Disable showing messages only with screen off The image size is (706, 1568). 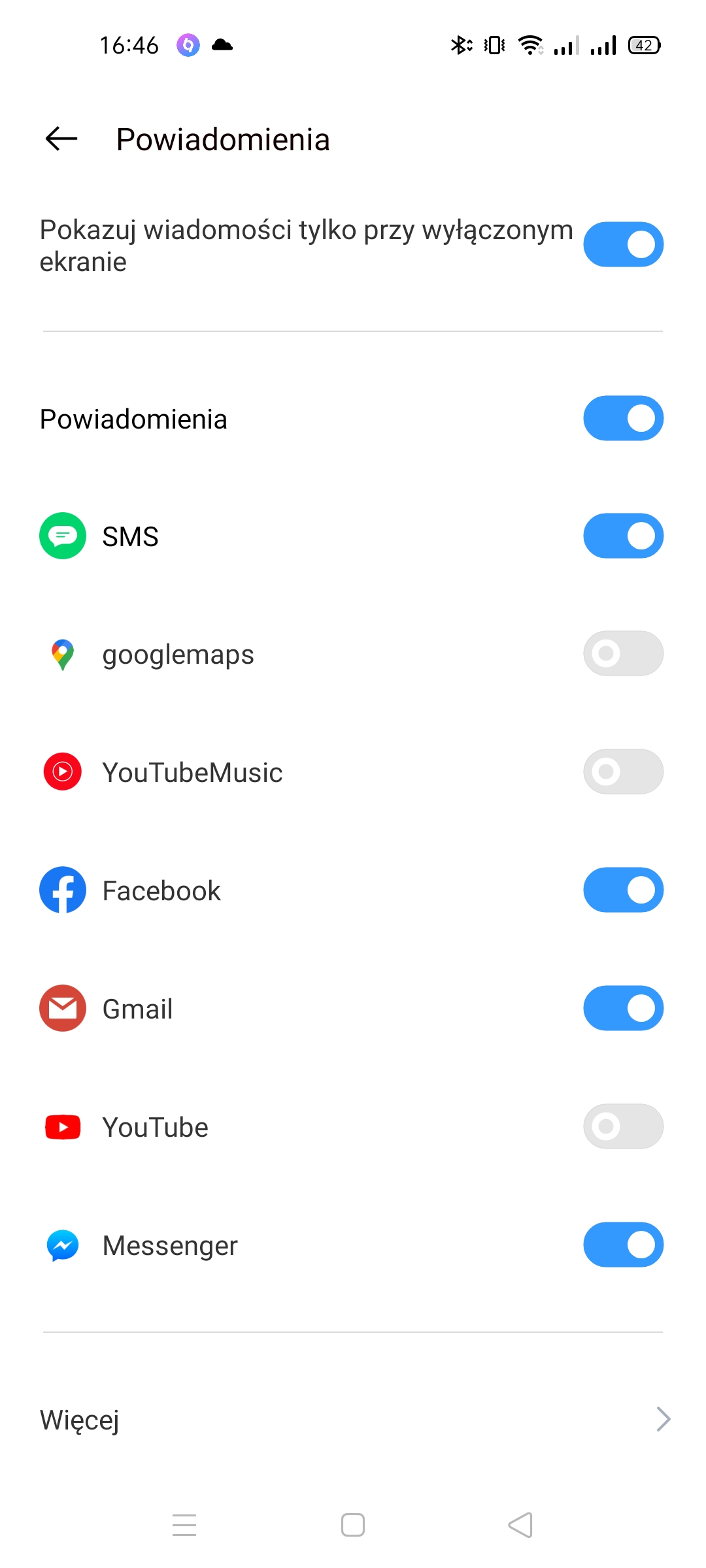[x=623, y=244]
